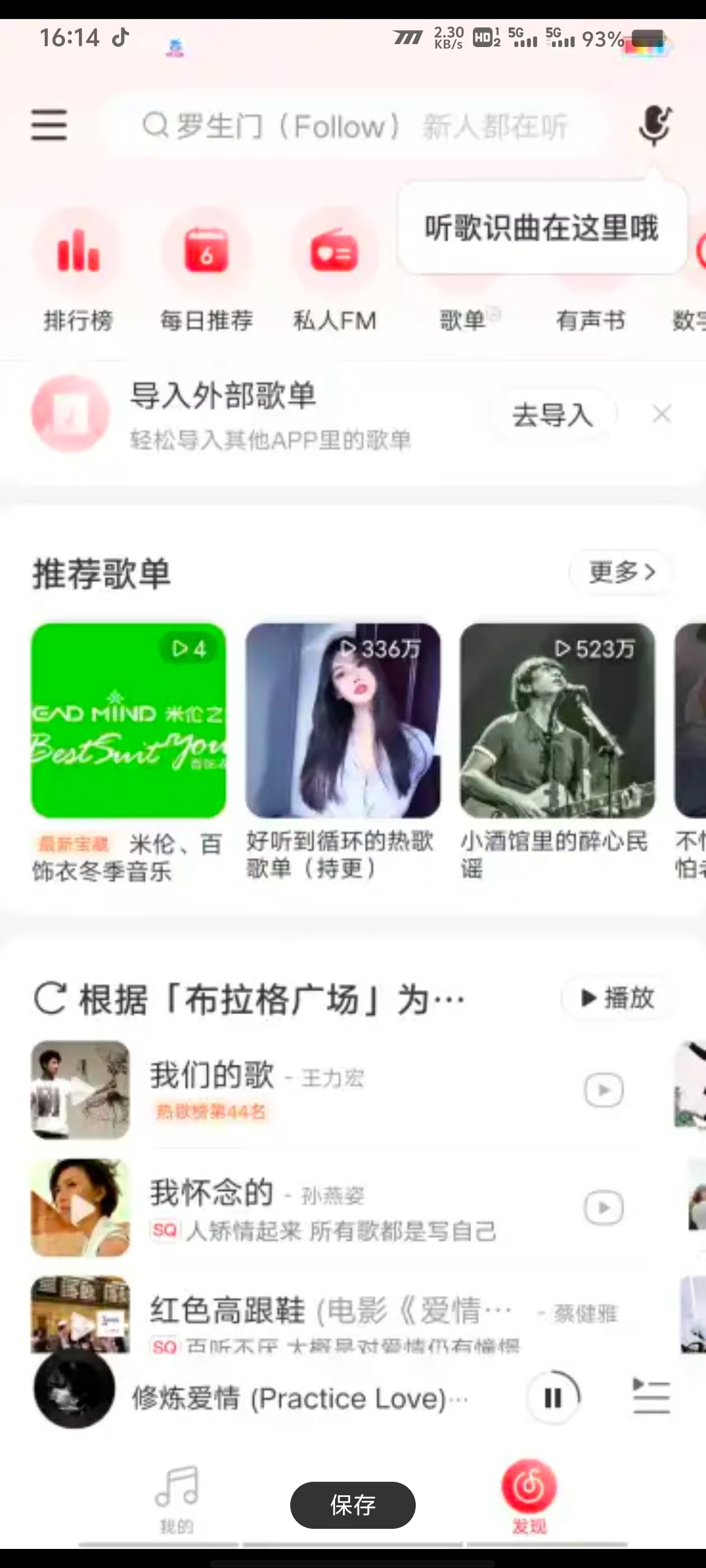Tap 播放 to play all recommended songs
Viewport: 706px width, 1568px height.
tap(617, 998)
